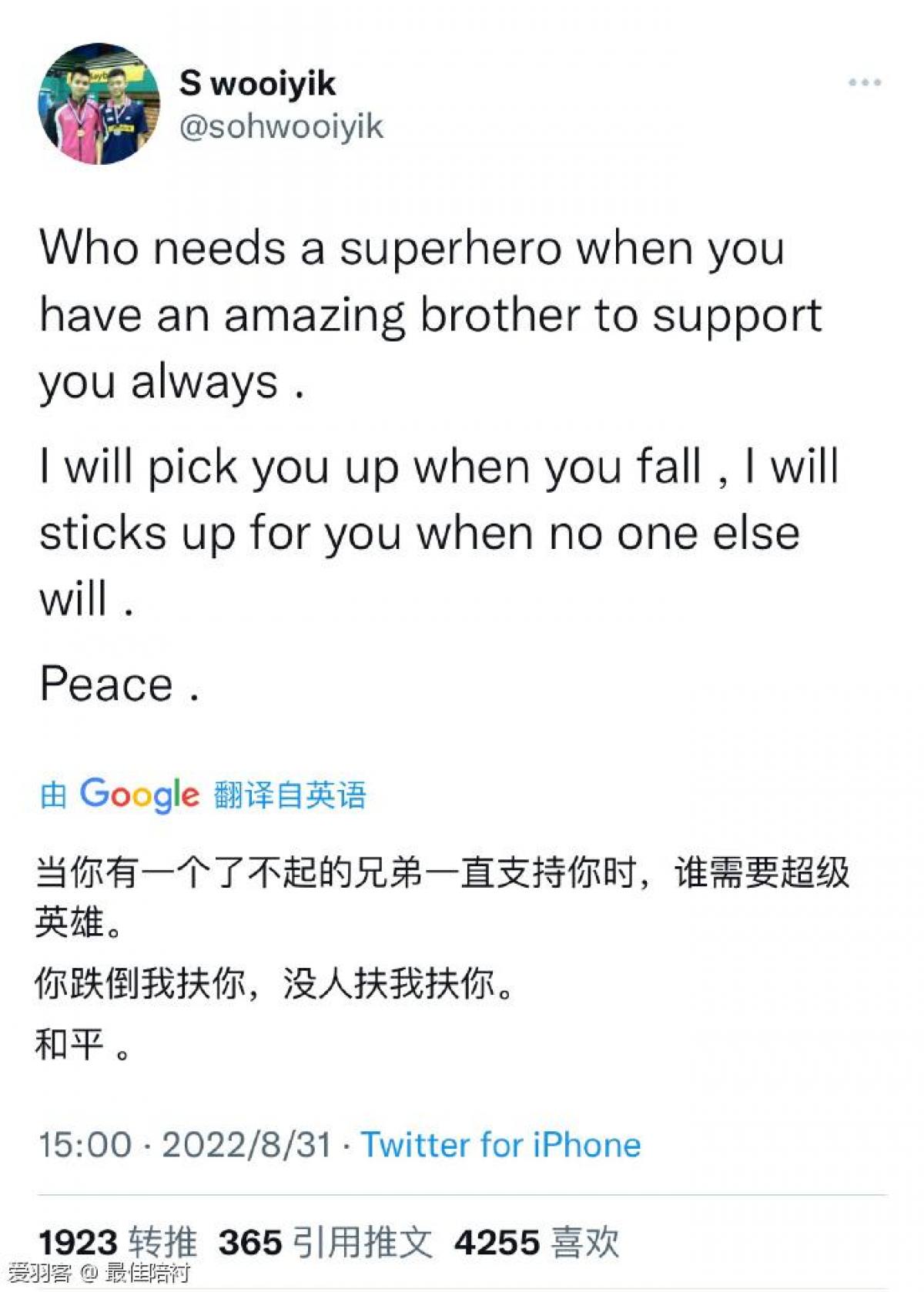Open the Twitter for iPhone link
Screen dimensions: 924x1292
[500, 1144]
